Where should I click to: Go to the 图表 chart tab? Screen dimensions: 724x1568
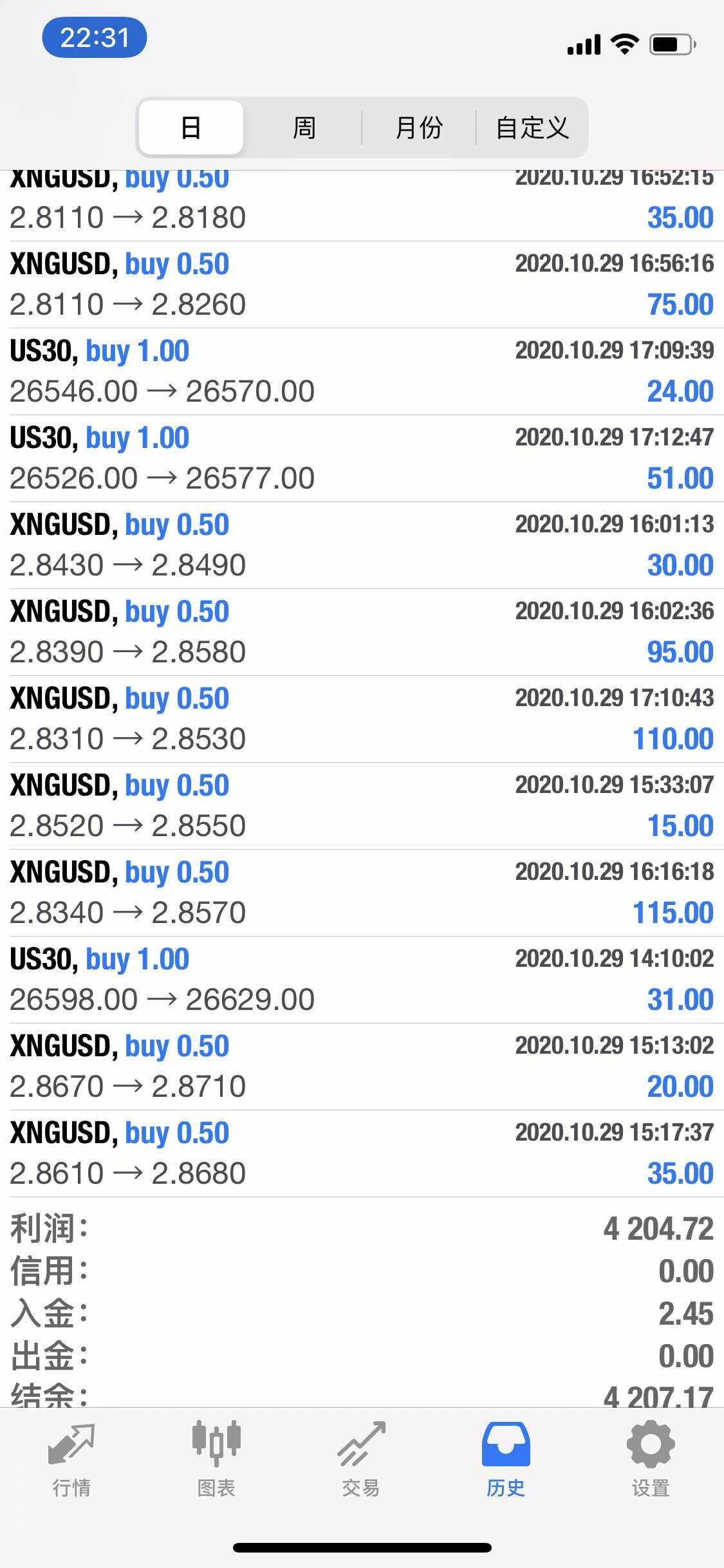[216, 1460]
